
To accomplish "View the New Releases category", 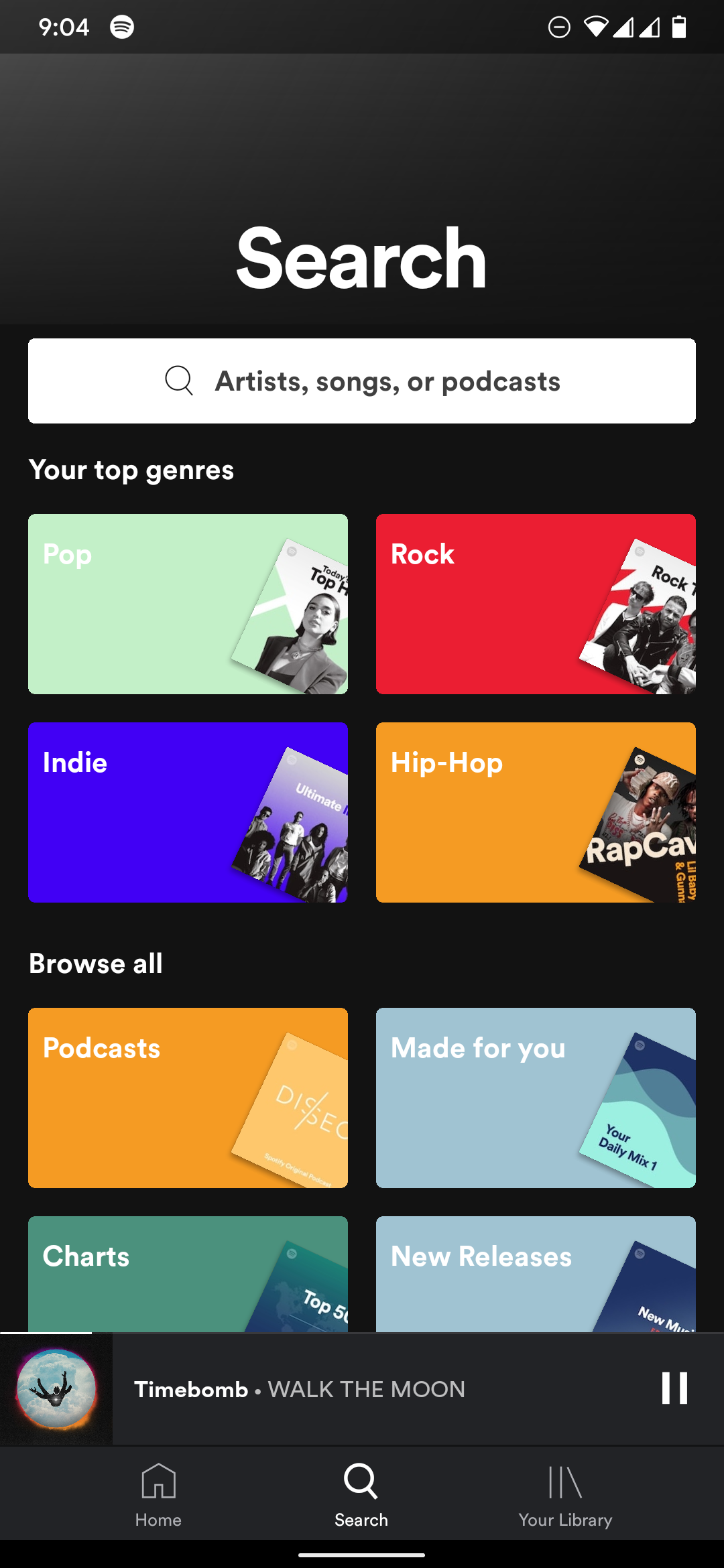I will tap(536, 1273).
